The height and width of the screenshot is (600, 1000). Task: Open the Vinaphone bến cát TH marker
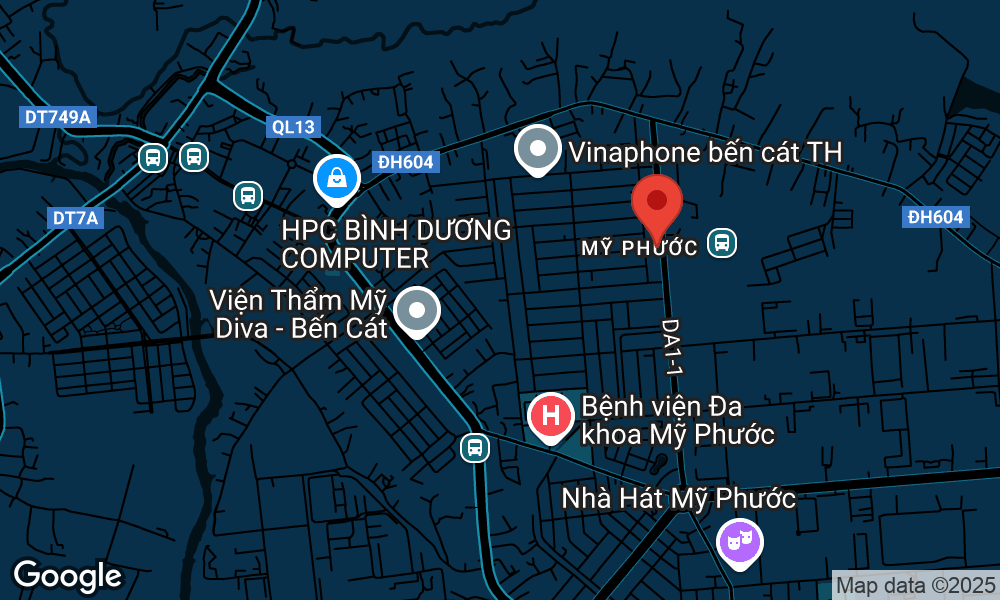coord(539,149)
